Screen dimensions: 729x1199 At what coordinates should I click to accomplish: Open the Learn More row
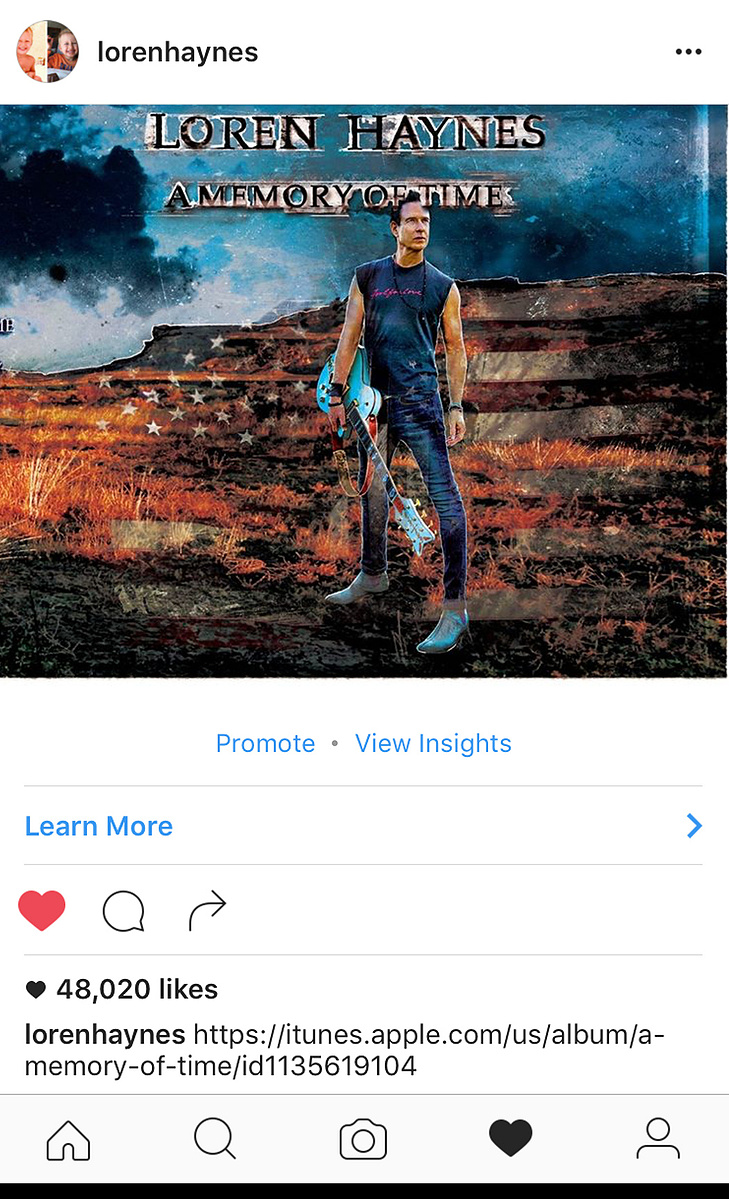coord(363,826)
